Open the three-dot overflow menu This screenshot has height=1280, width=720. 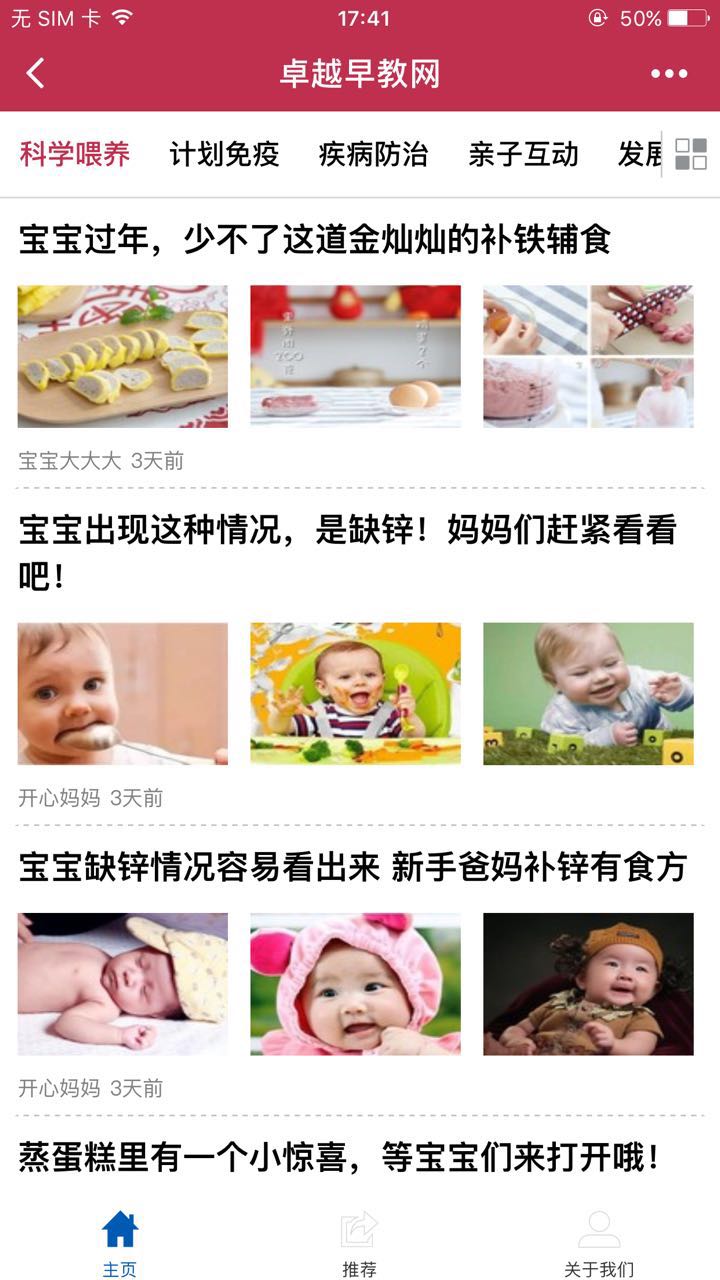click(668, 73)
